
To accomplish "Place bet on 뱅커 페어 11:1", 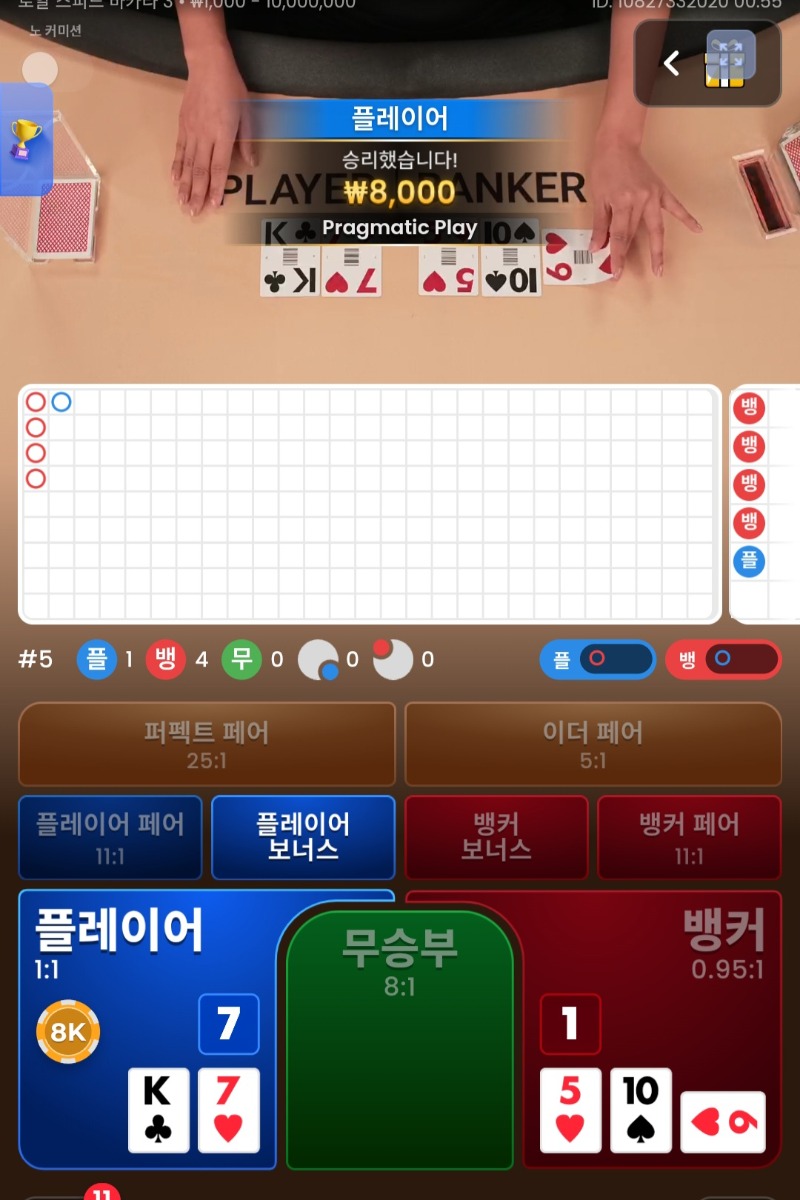I will click(x=689, y=837).
